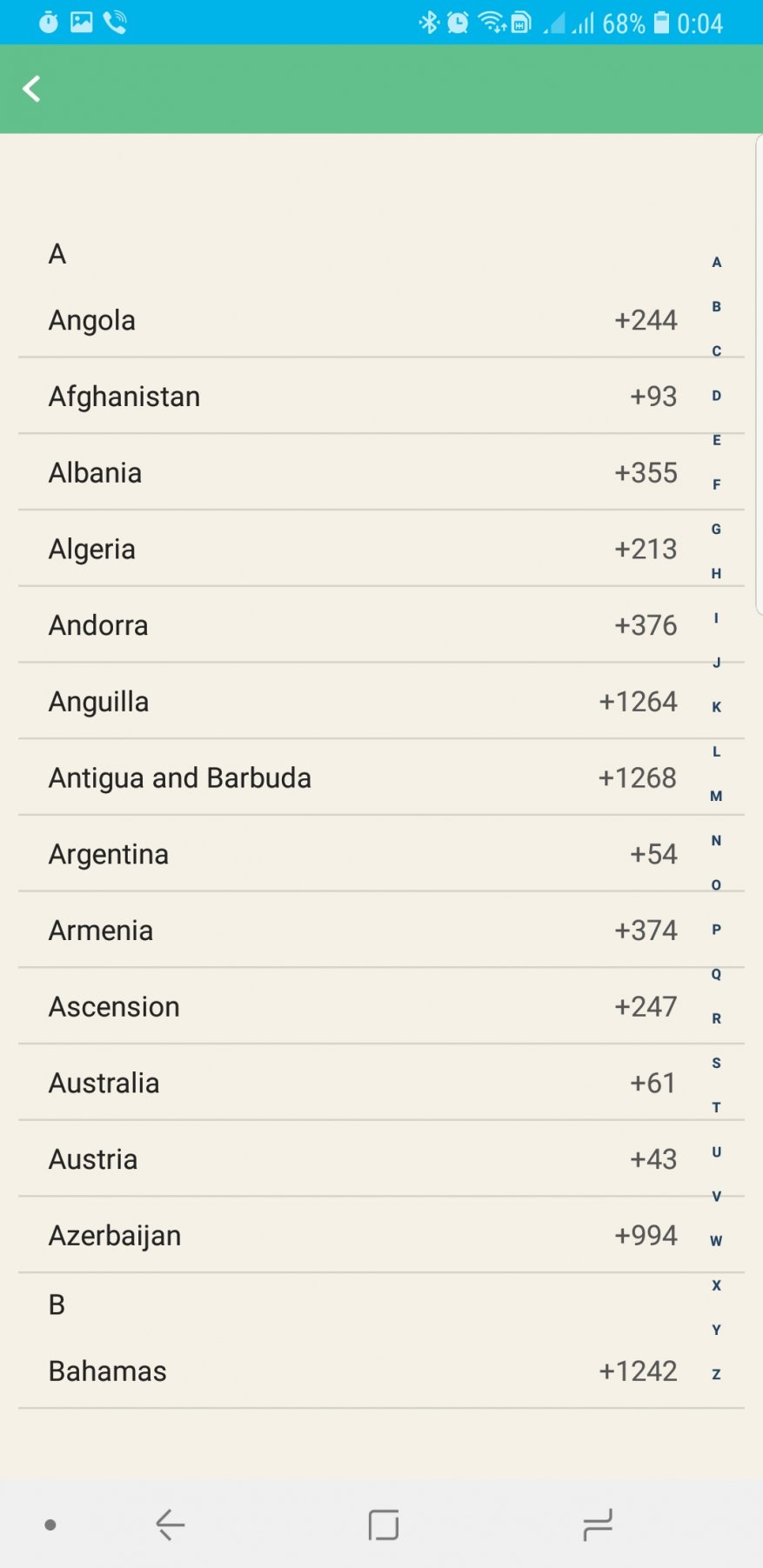Image resolution: width=763 pixels, height=1568 pixels.
Task: Jump to letter Z in the index
Action: tap(716, 1374)
